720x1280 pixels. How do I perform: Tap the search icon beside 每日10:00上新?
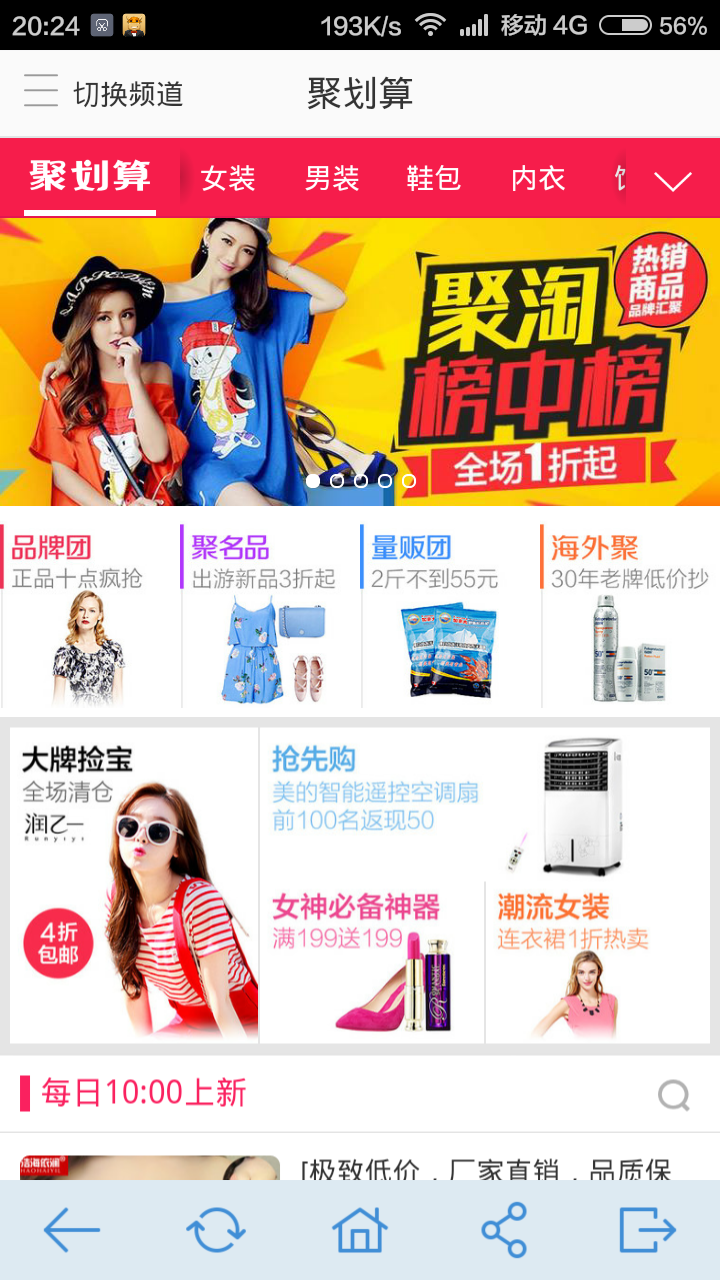[674, 1095]
